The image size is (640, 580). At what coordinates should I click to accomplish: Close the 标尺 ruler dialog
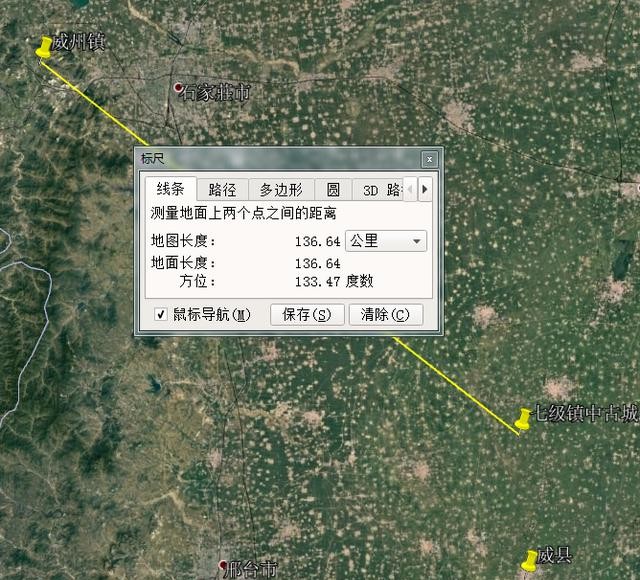pos(428,159)
